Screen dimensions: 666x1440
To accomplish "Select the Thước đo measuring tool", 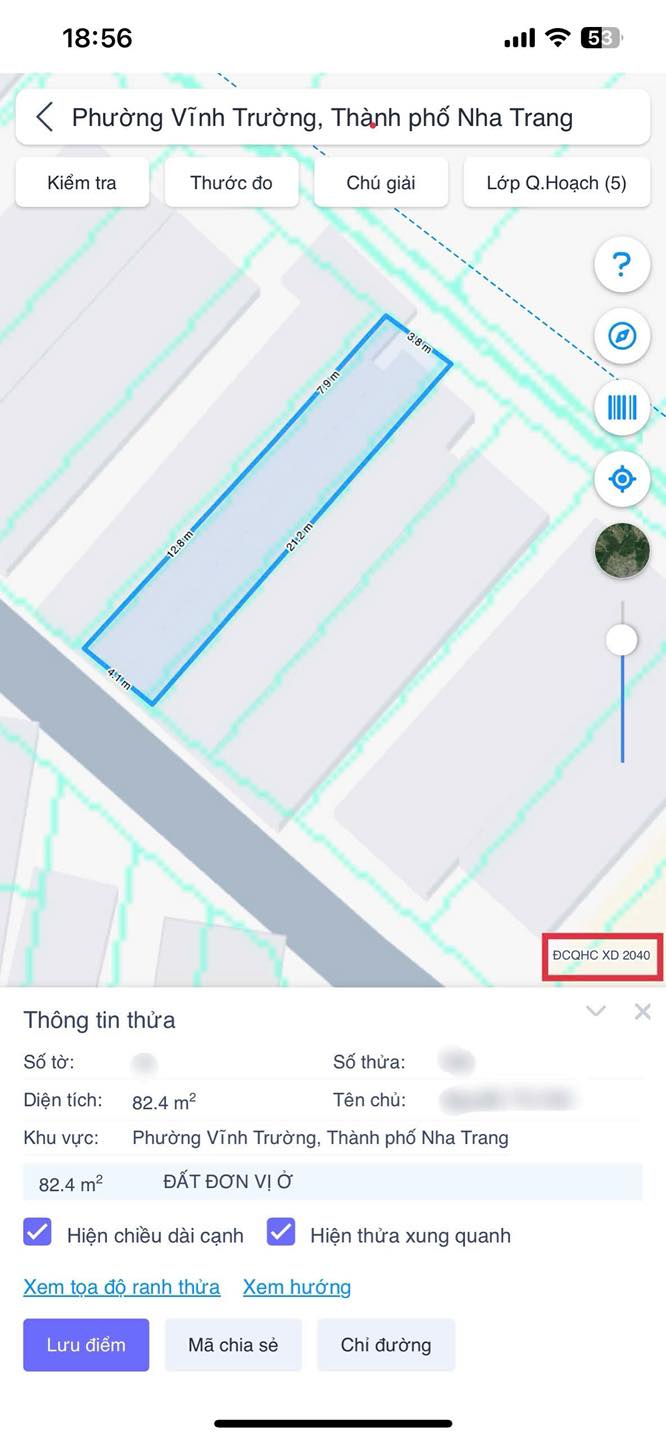I will 231,183.
